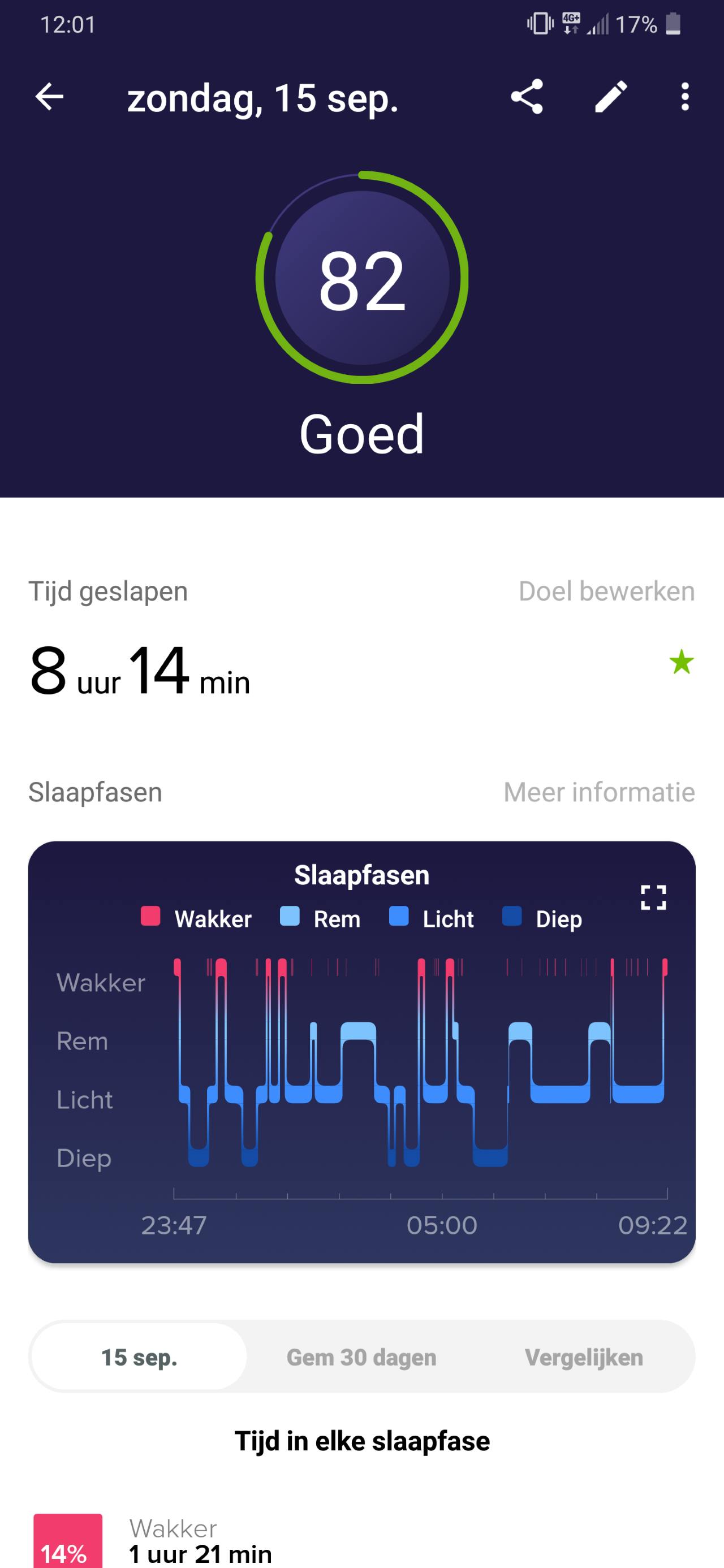Tap Doel bewerken to edit sleep goal

606,591
